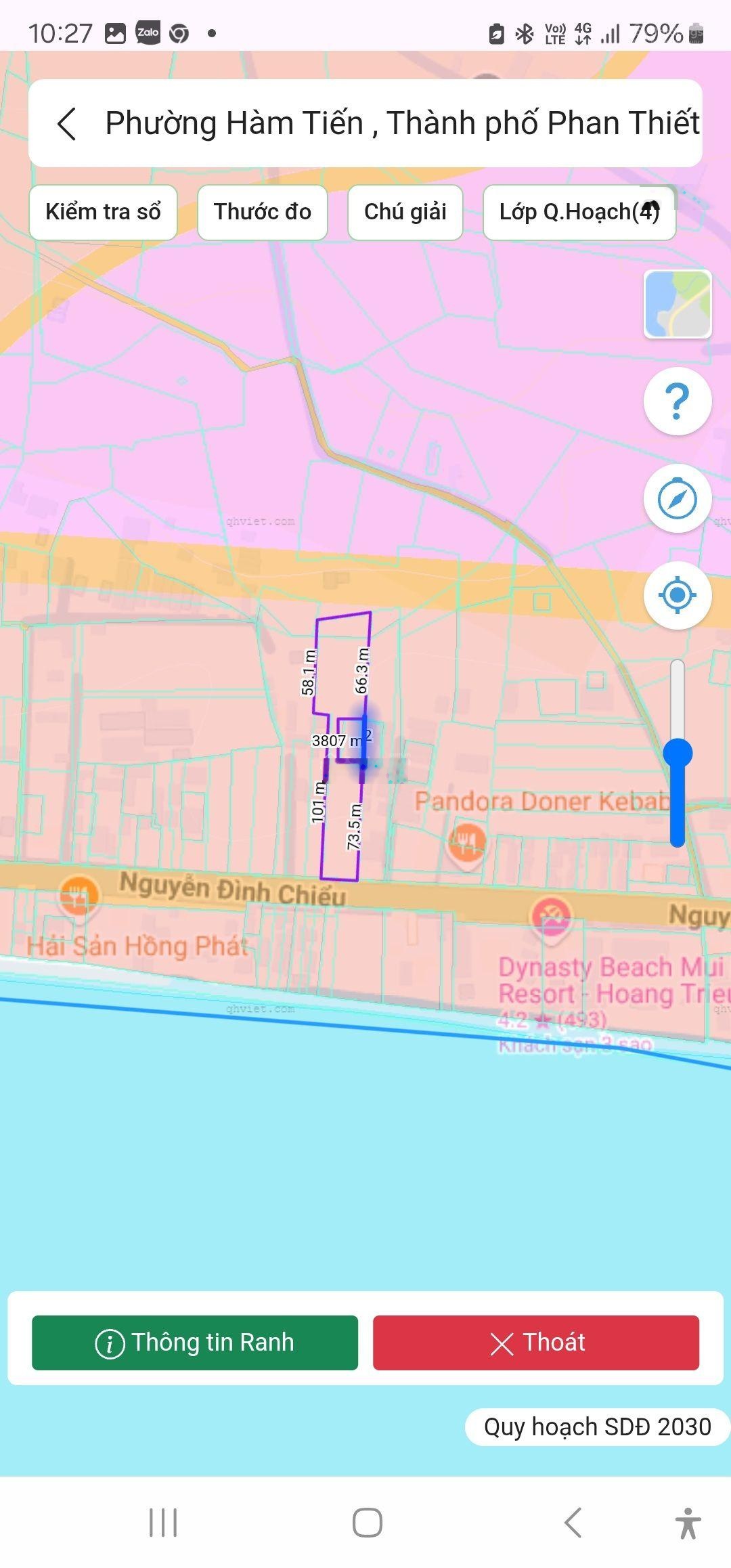The height and width of the screenshot is (1568, 731).
Task: Go back using the header arrow
Action: (x=67, y=124)
